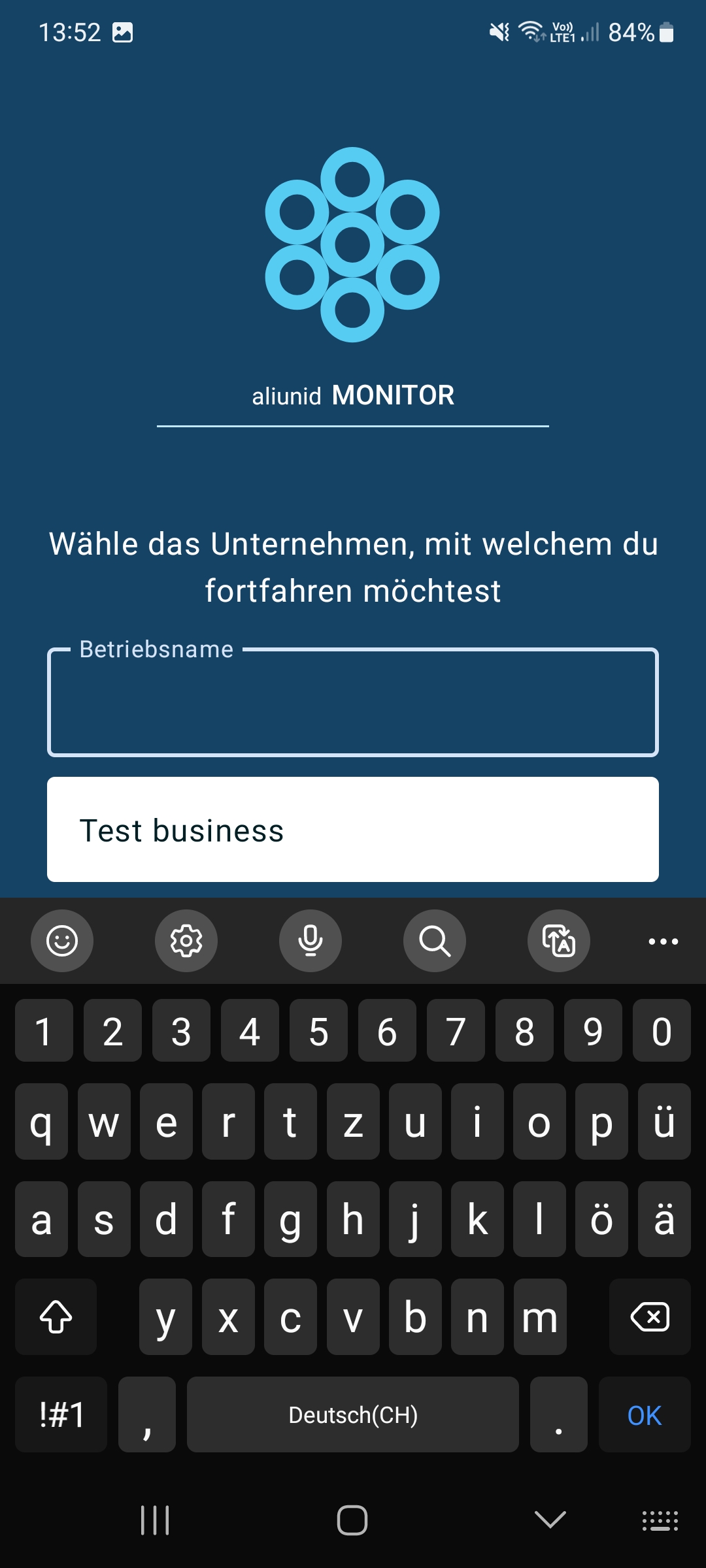Switch to the !#1 symbols keyboard
This screenshot has height=1568, width=706.
[61, 1415]
